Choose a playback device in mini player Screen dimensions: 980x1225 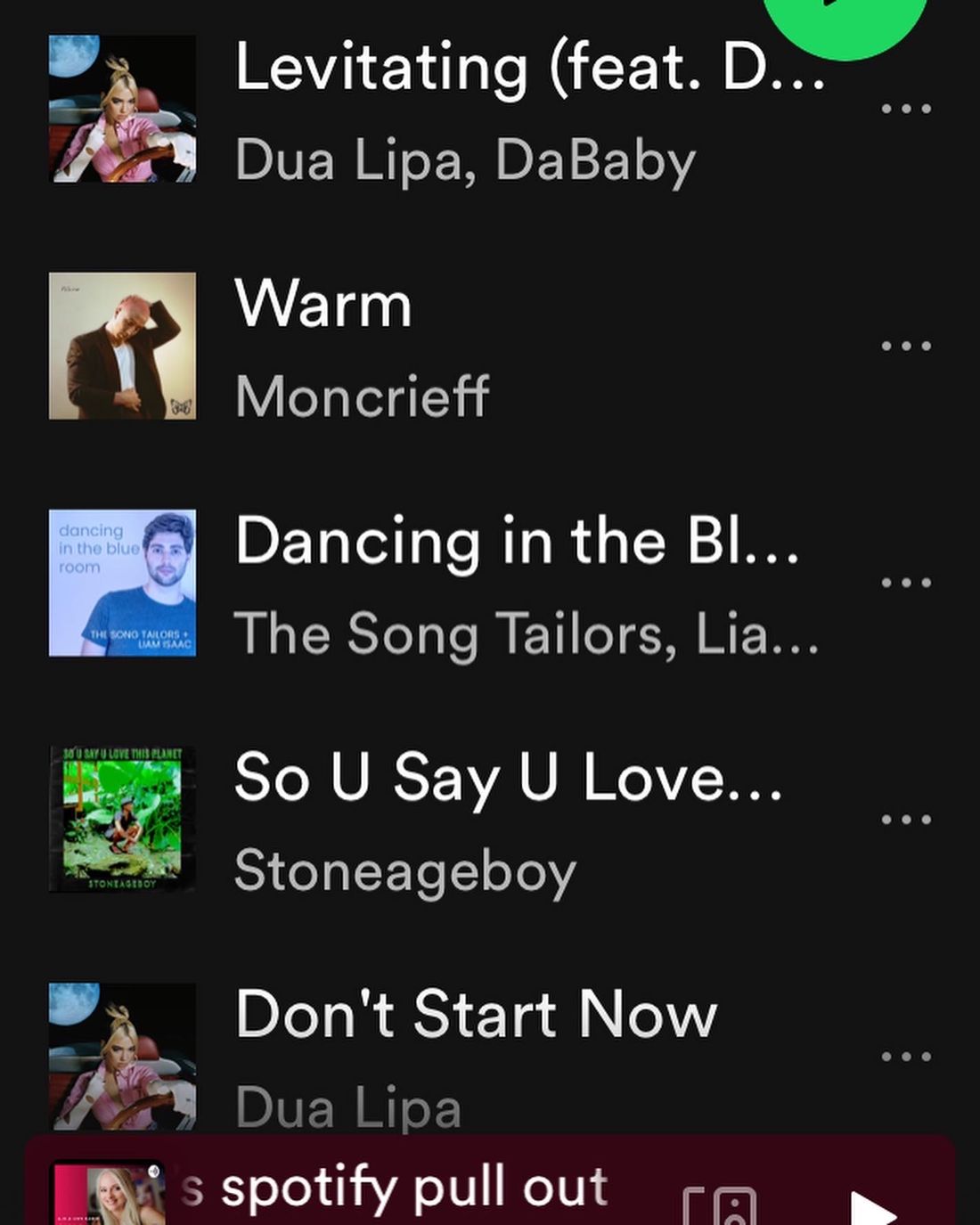(720, 1205)
